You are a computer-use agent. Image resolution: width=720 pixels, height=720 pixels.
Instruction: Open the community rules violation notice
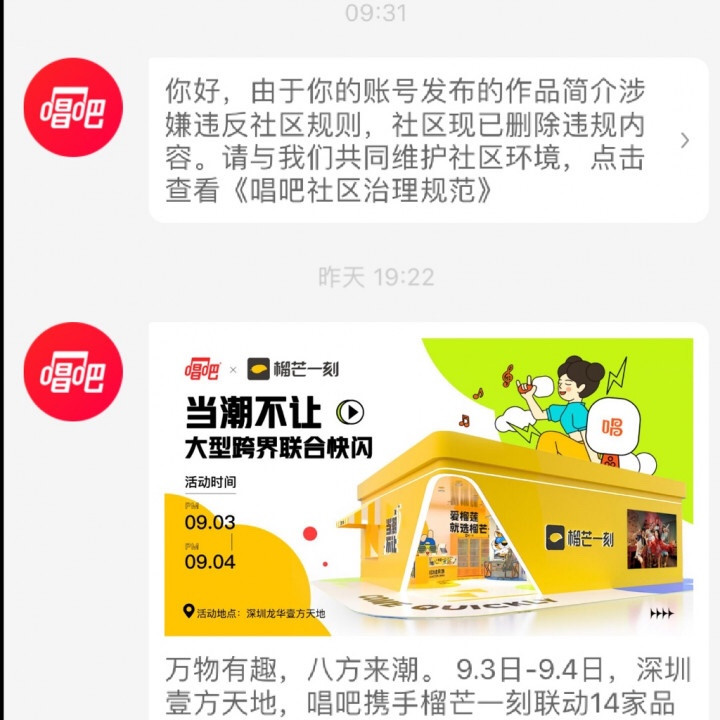pyautogui.click(x=405, y=140)
